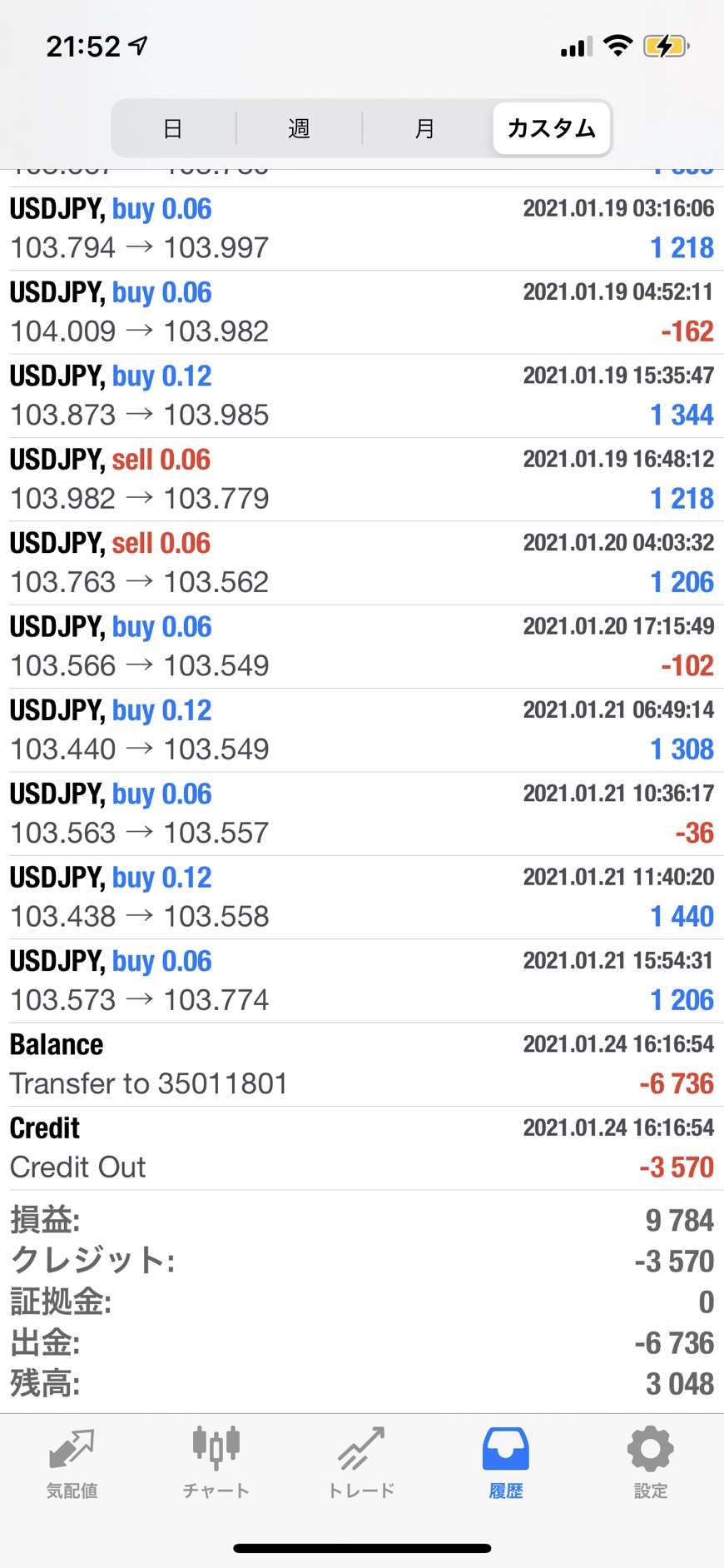Switch to the 日 (day) period
Screen dimensions: 724x1568
coord(173,128)
